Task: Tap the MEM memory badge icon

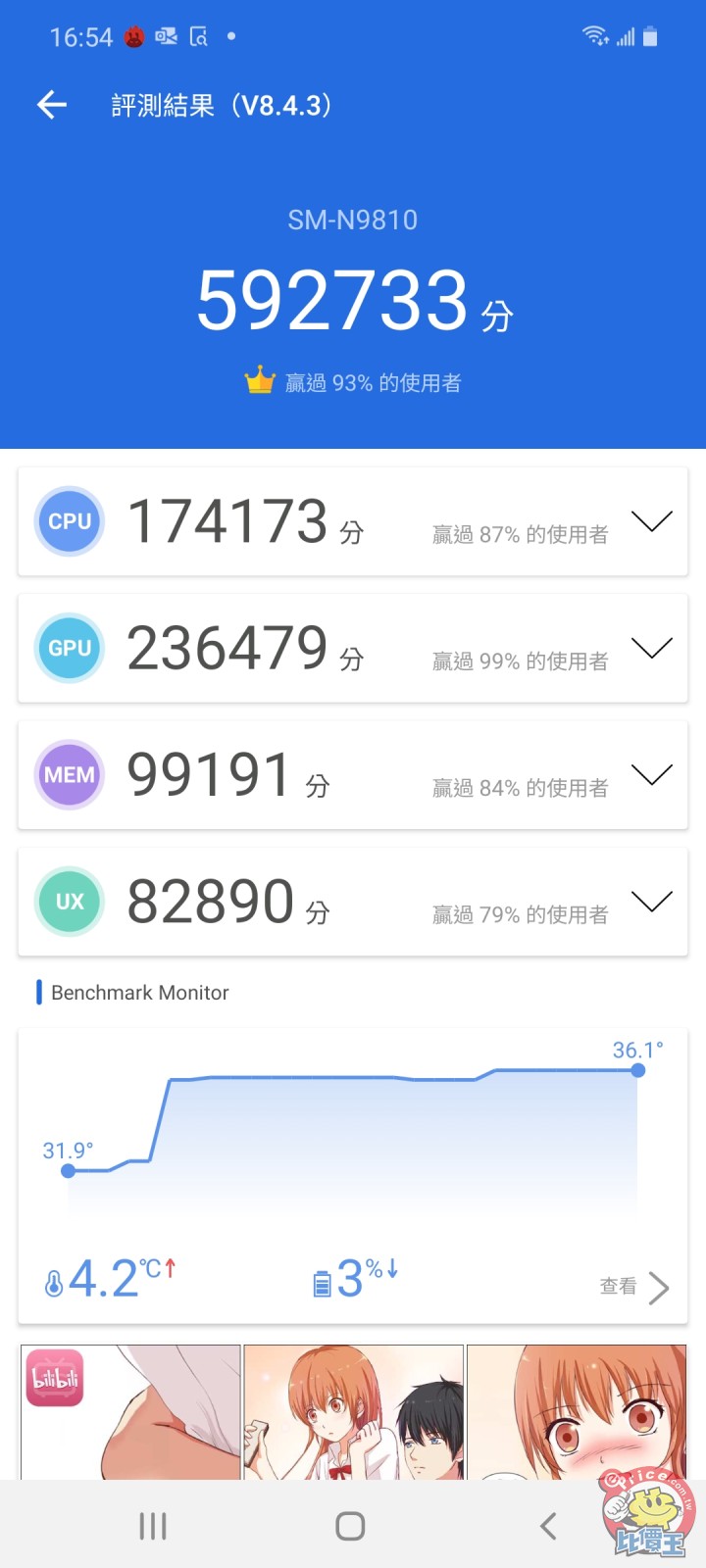Action: pyautogui.click(x=69, y=775)
